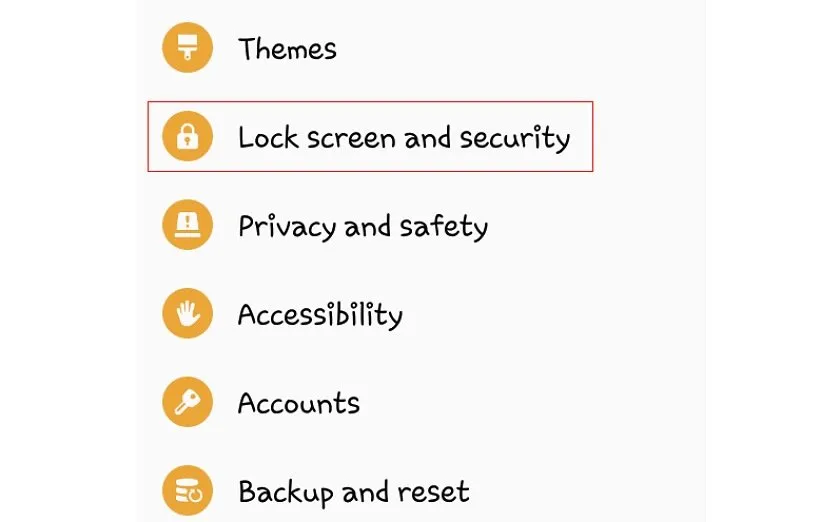Viewport: 822px width, 522px height.
Task: Tap Backup and reset
Action: point(353,491)
